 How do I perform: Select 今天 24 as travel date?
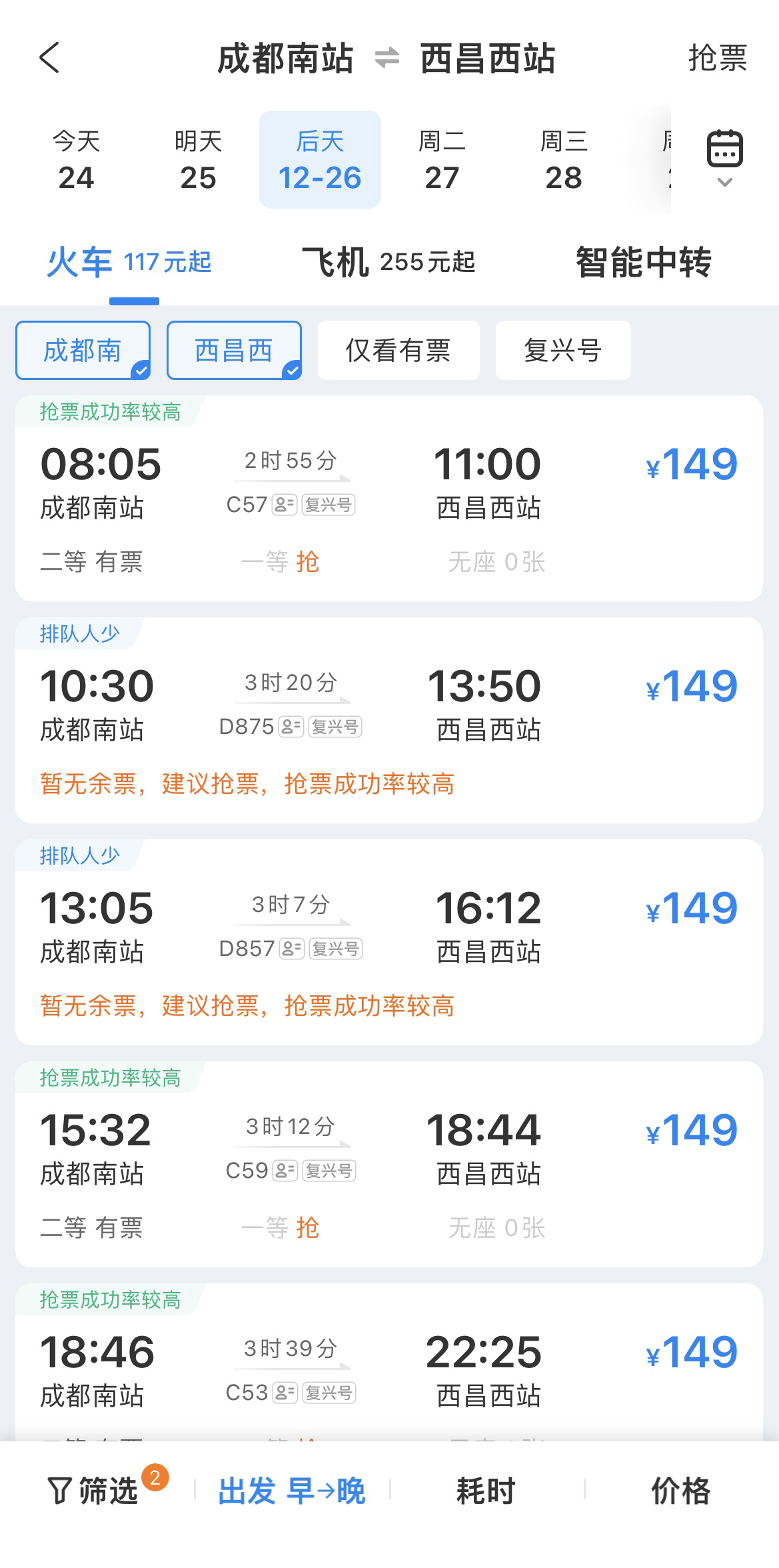click(76, 160)
